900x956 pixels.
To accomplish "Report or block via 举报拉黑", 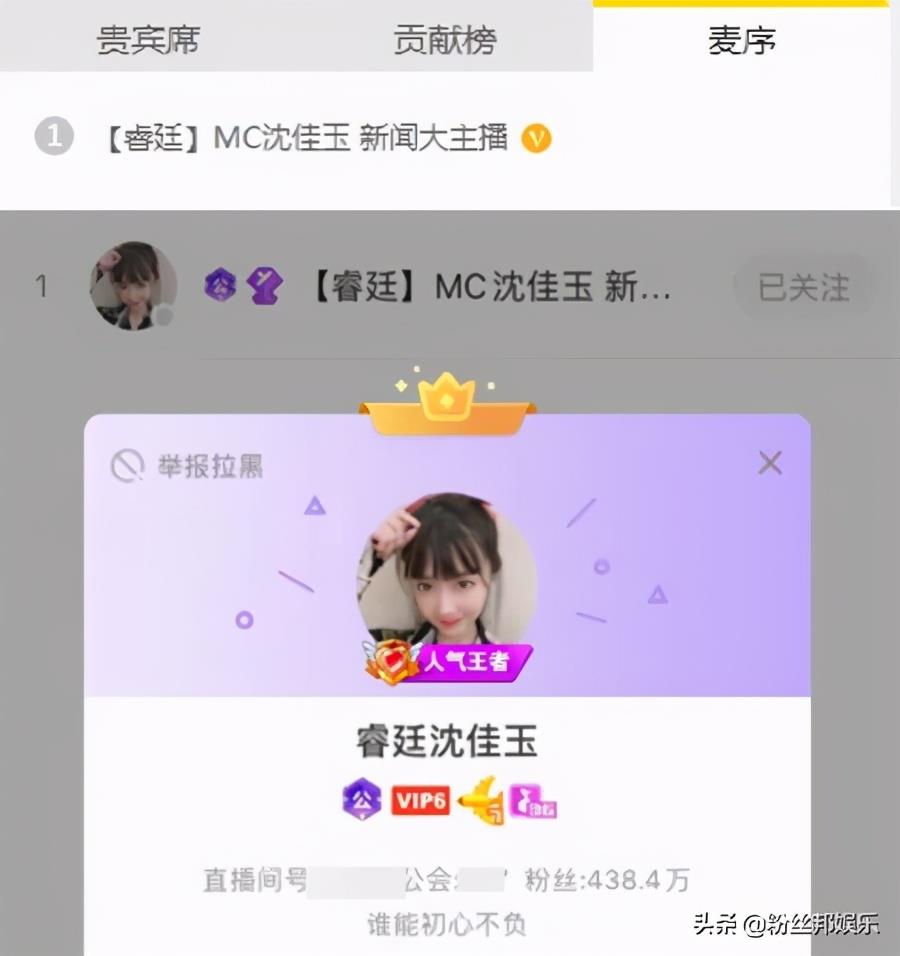I will [x=187, y=466].
